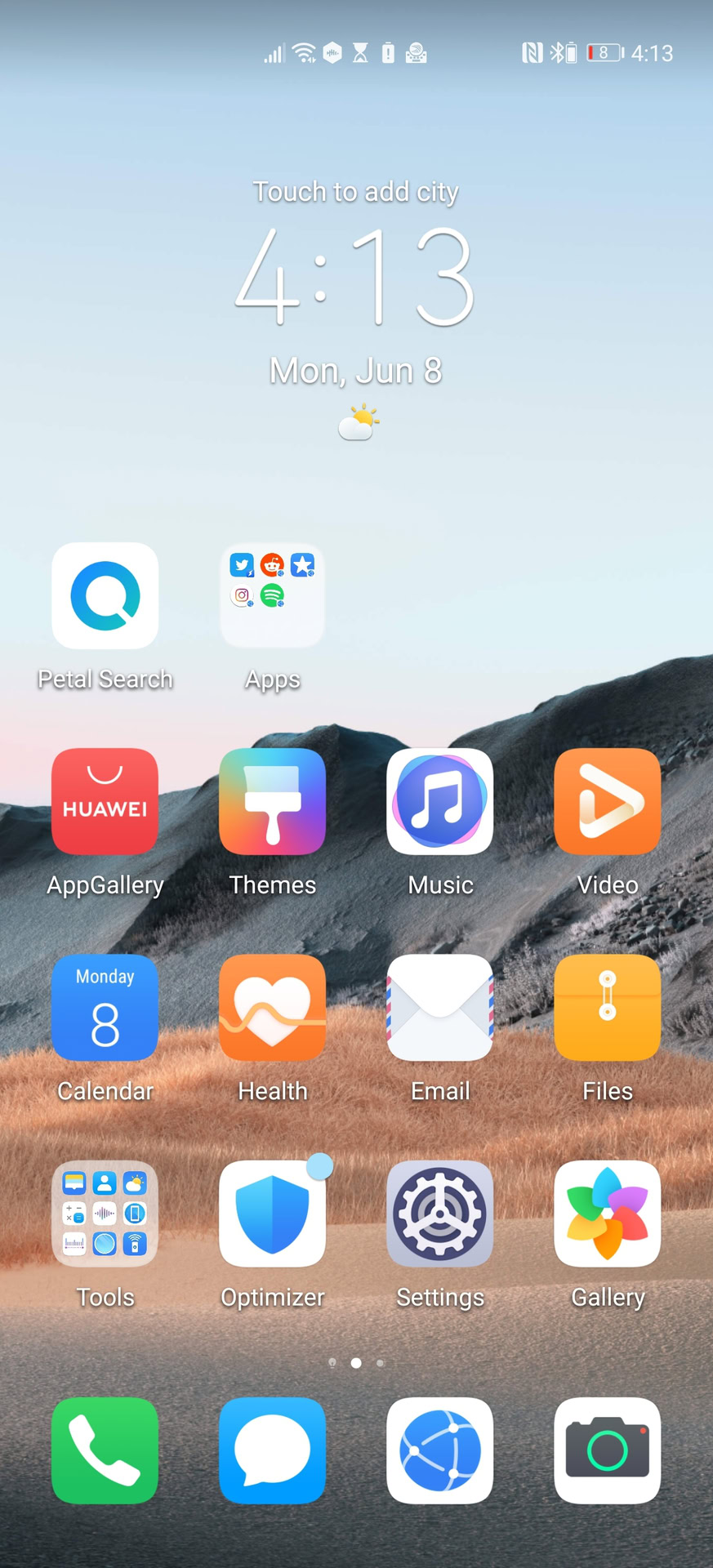
Task: Open the Petal Search app
Action: [105, 596]
